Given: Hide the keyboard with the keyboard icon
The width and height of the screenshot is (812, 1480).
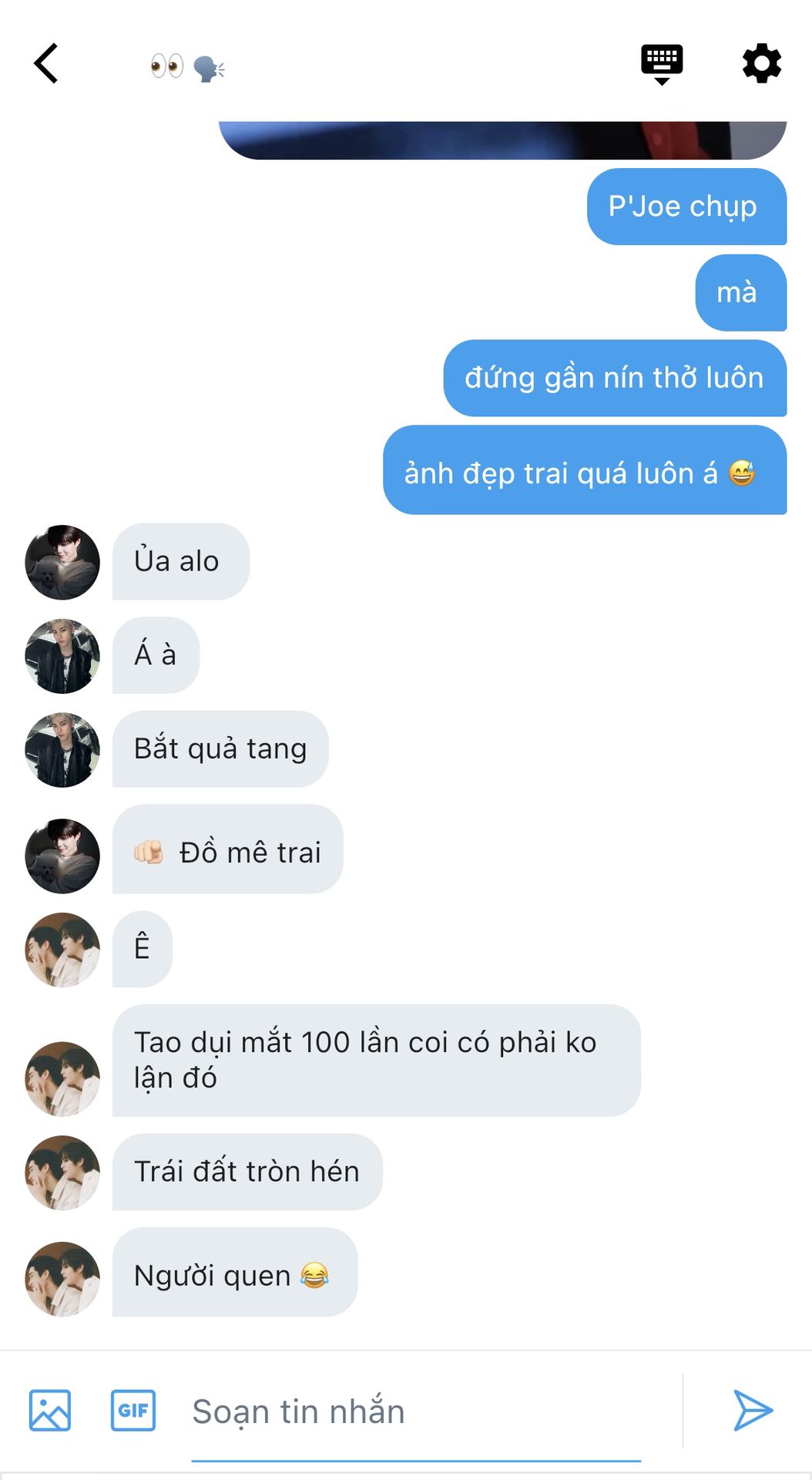Looking at the screenshot, I should [662, 63].
